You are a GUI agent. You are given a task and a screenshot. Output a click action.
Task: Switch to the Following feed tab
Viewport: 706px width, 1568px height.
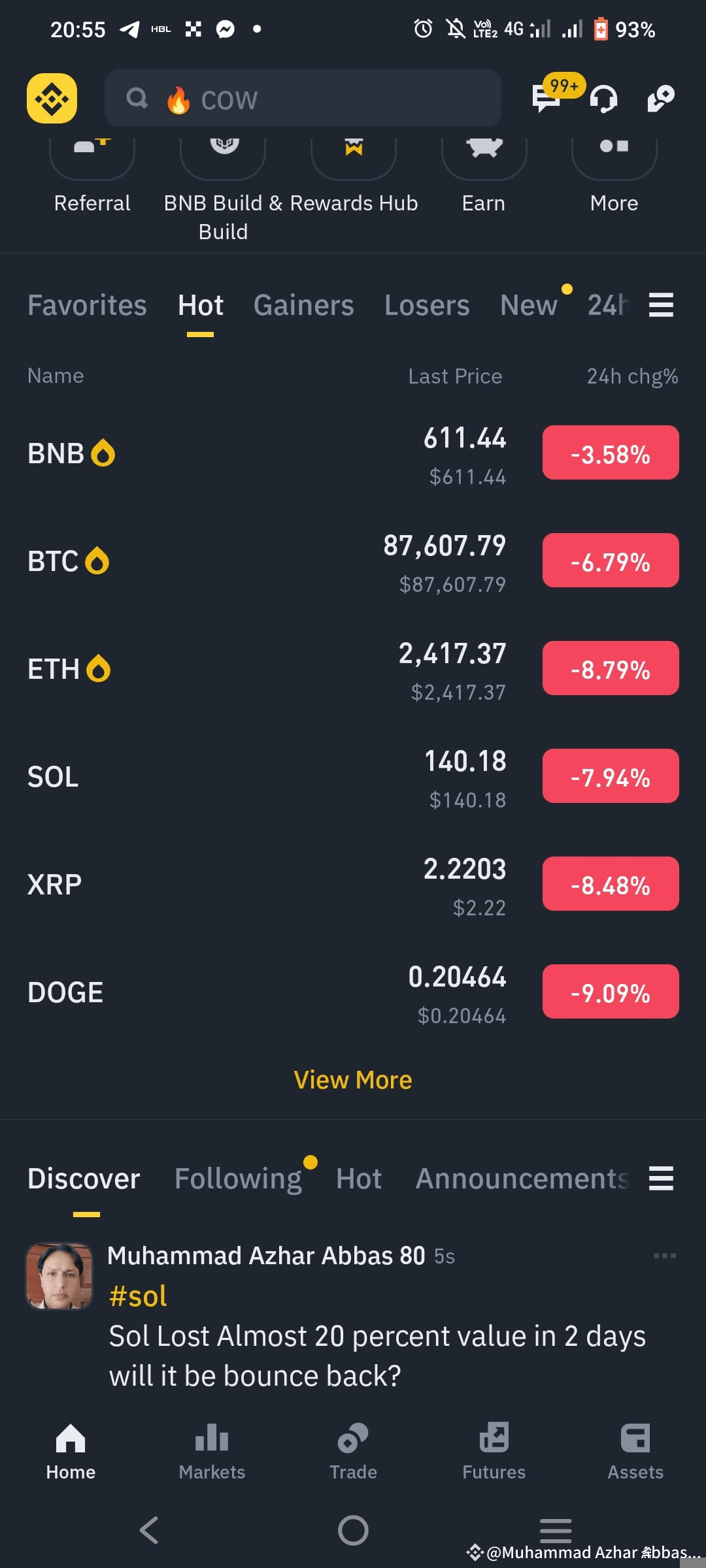coord(238,1178)
